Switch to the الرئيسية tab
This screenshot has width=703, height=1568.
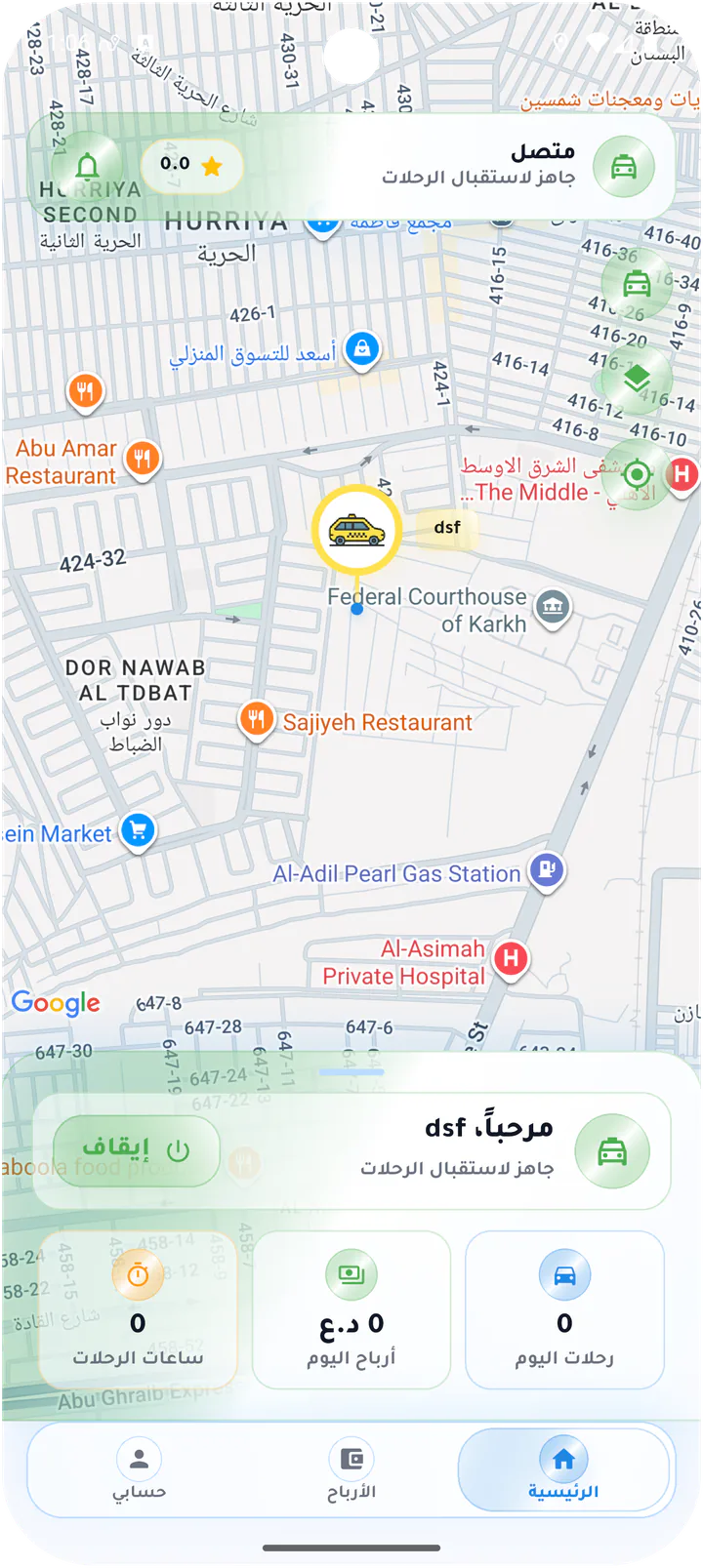(563, 1470)
